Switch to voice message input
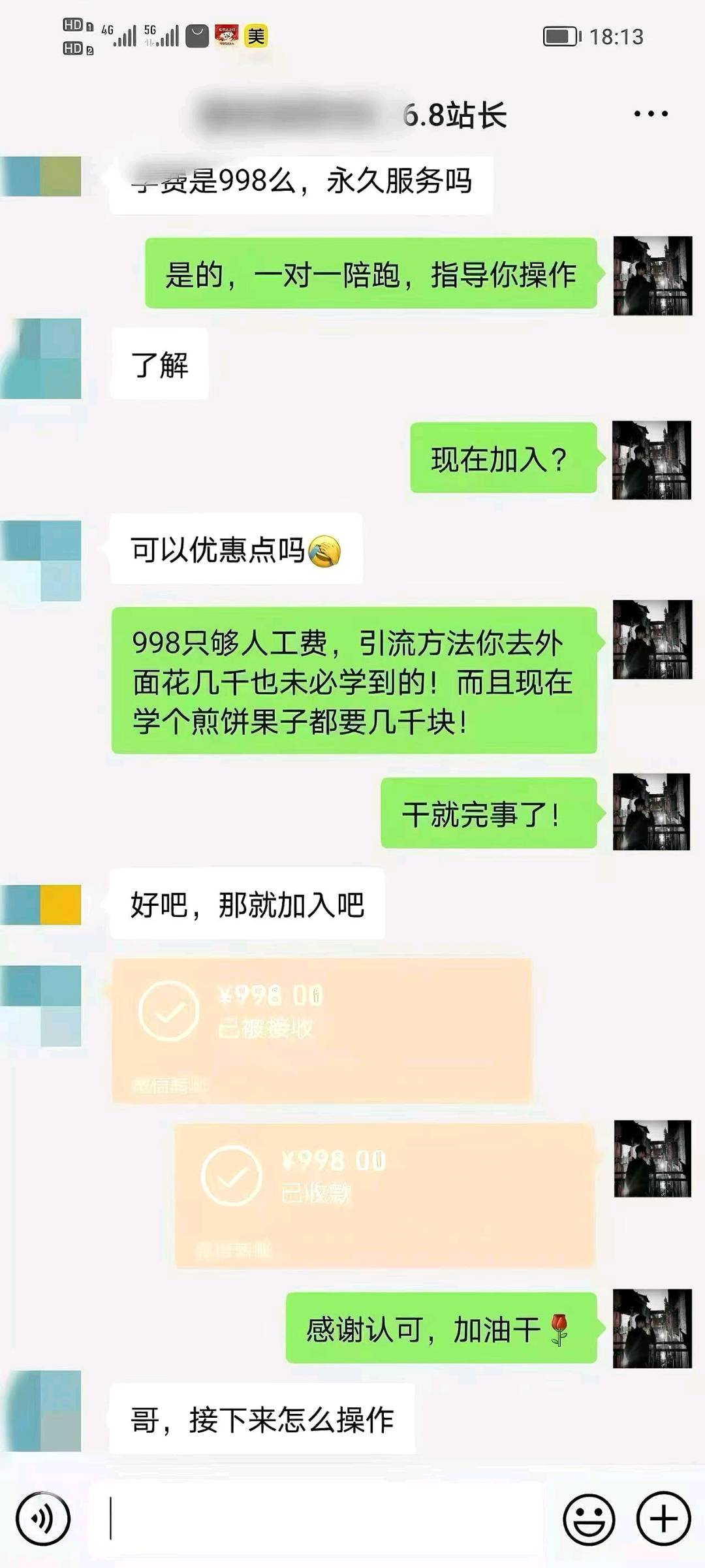 [x=43, y=1518]
